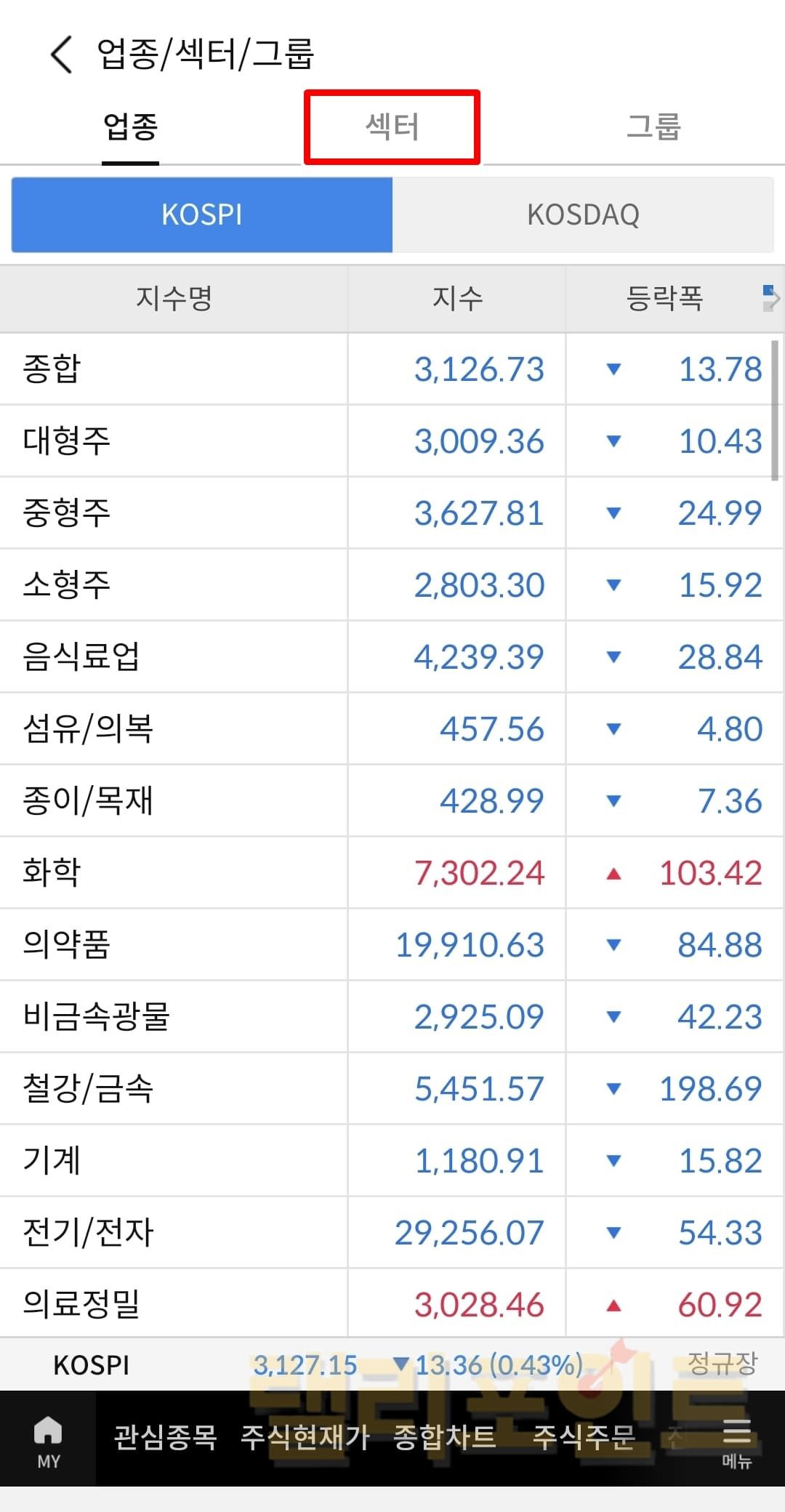Switch to the 섹터 tab
This screenshot has height=1512, width=785.
[x=392, y=127]
